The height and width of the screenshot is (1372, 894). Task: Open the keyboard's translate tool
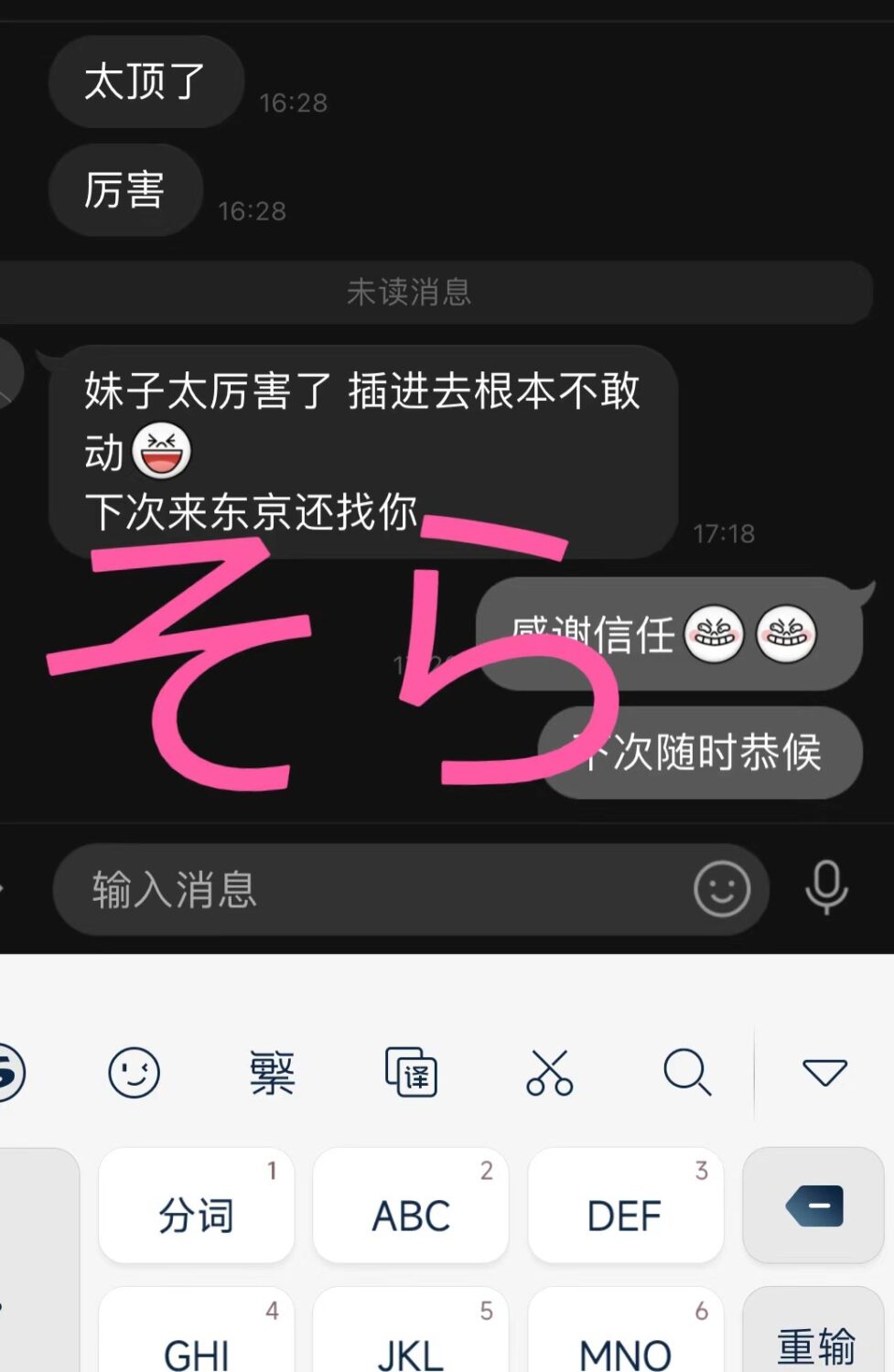(x=411, y=1072)
